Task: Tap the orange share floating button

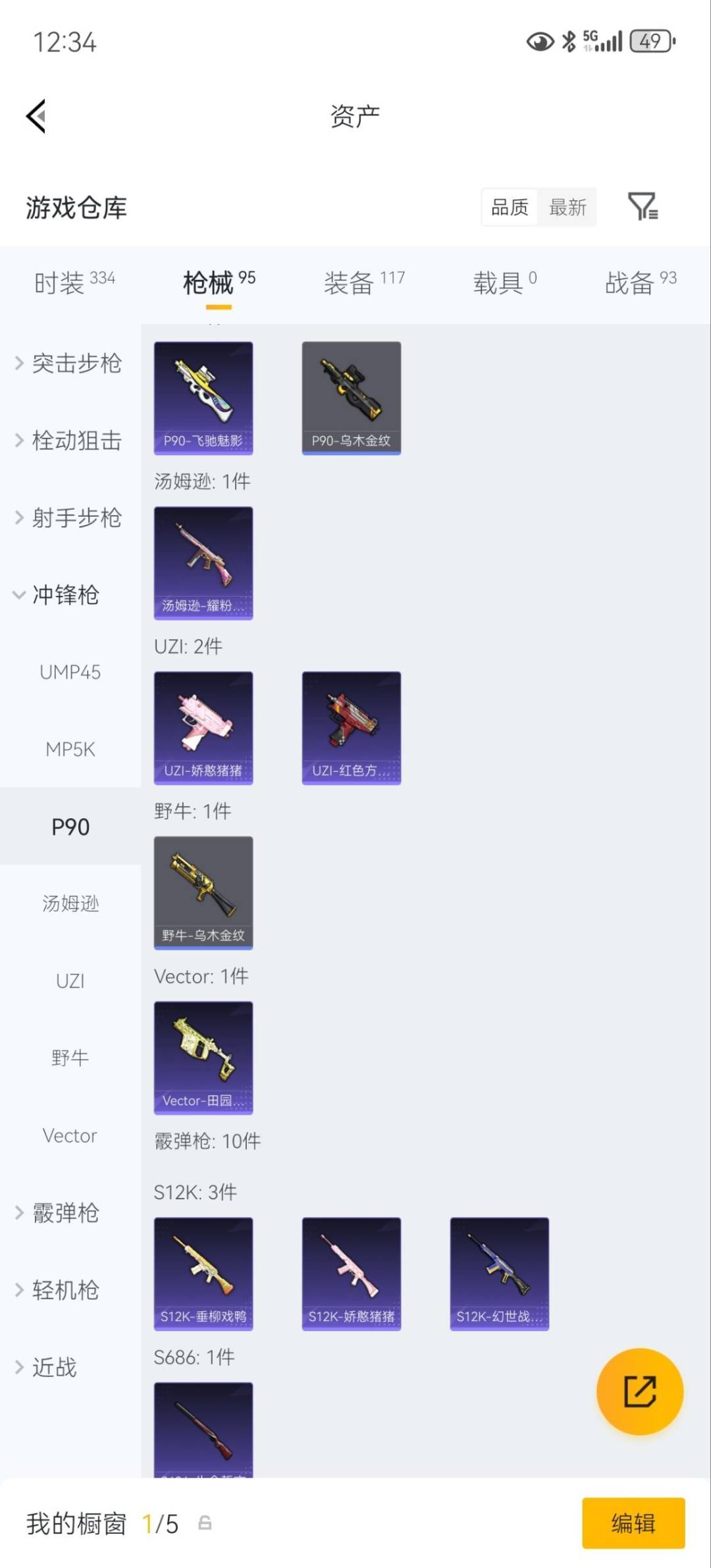Action: click(x=639, y=1392)
